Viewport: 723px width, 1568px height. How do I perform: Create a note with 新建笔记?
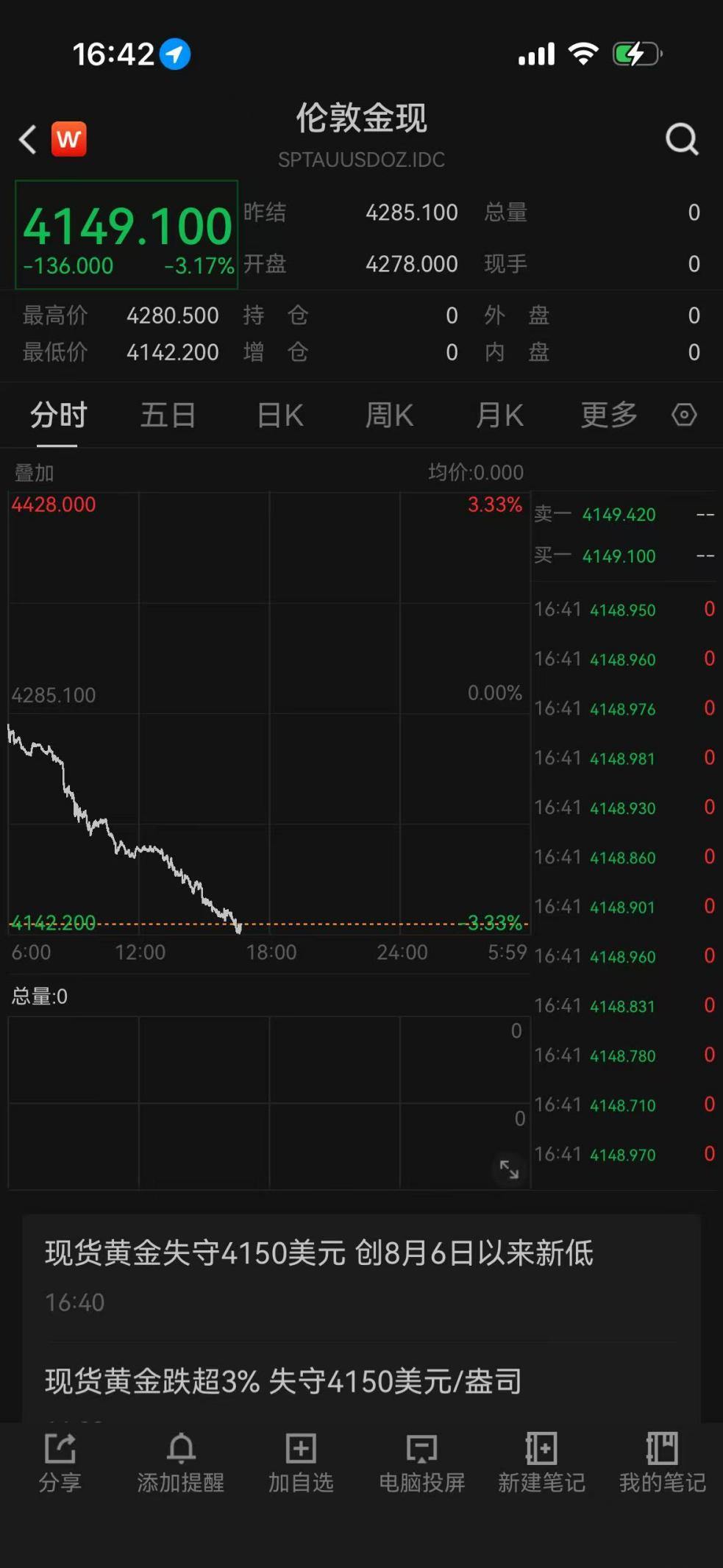[541, 1463]
